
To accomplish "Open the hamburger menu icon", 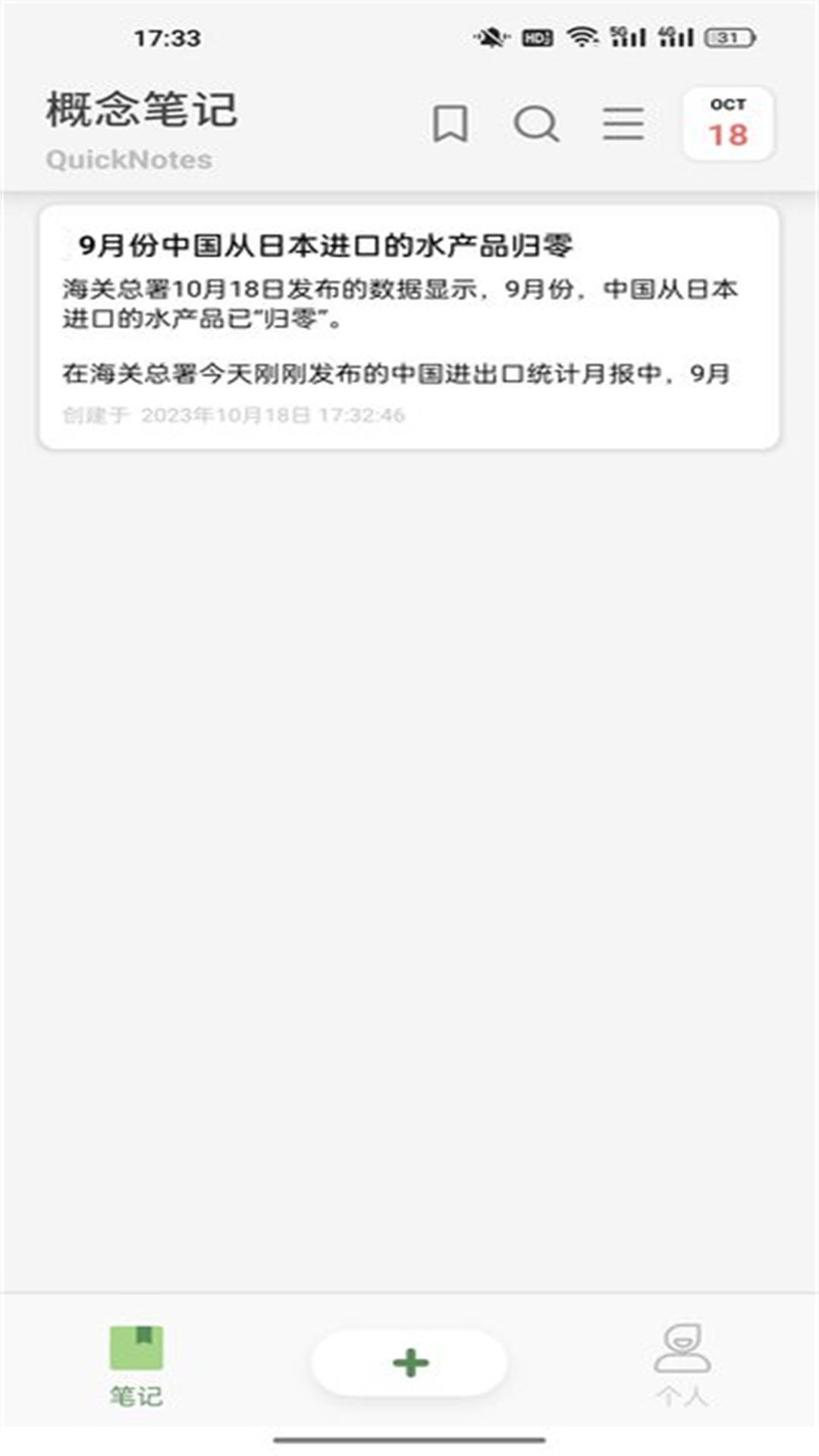I will [623, 125].
